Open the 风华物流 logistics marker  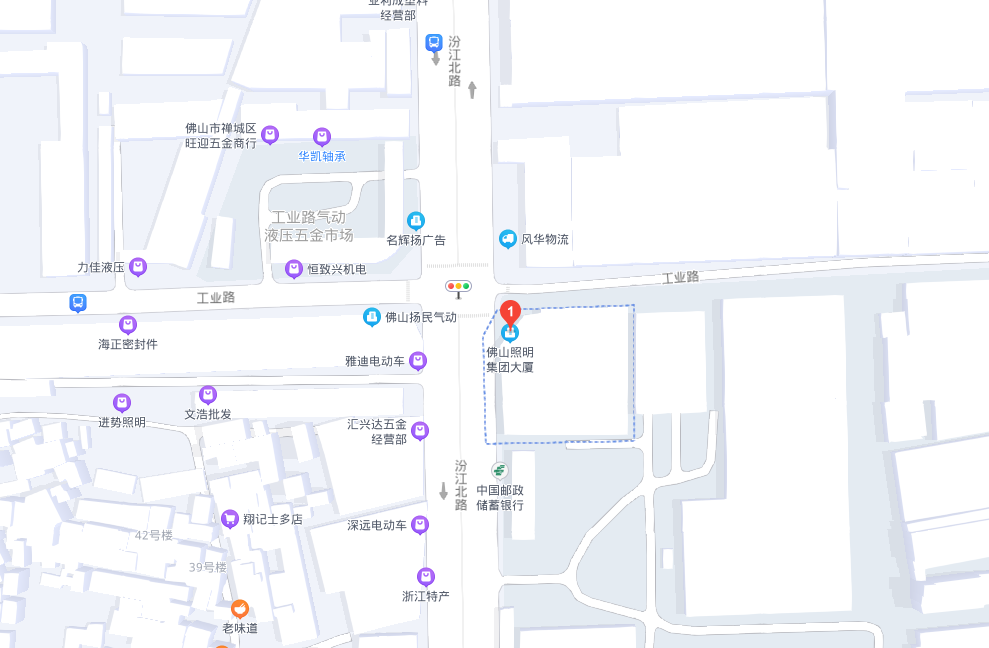click(508, 239)
